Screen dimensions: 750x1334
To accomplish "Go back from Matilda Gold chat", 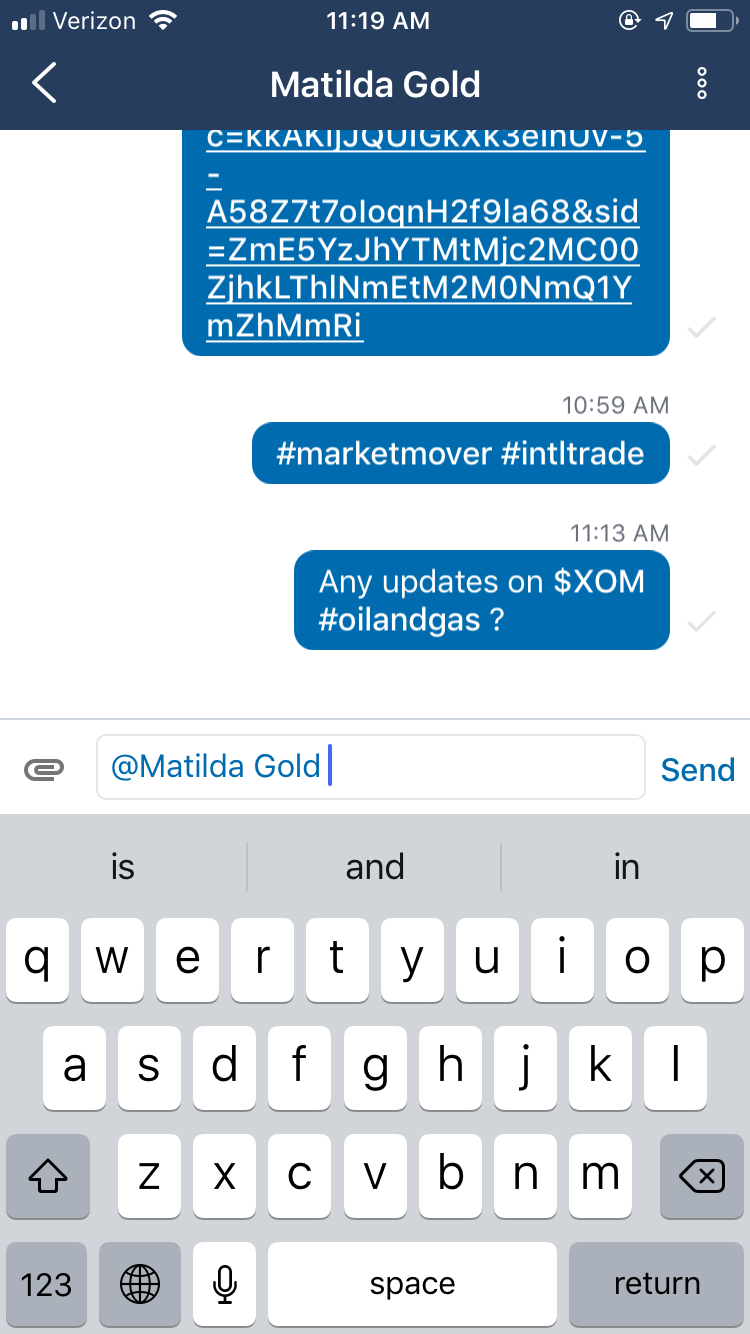I will [x=44, y=84].
